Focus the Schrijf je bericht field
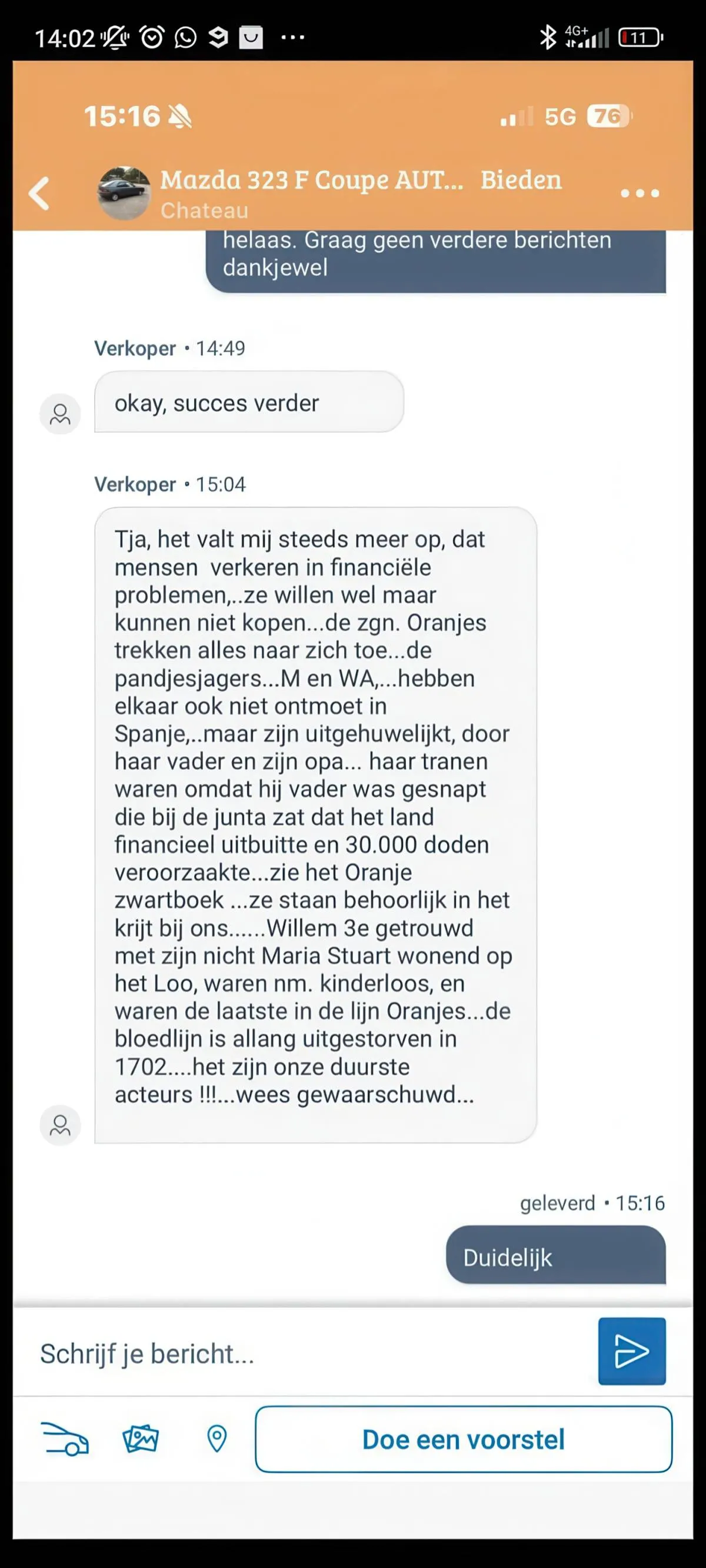 click(x=305, y=1354)
